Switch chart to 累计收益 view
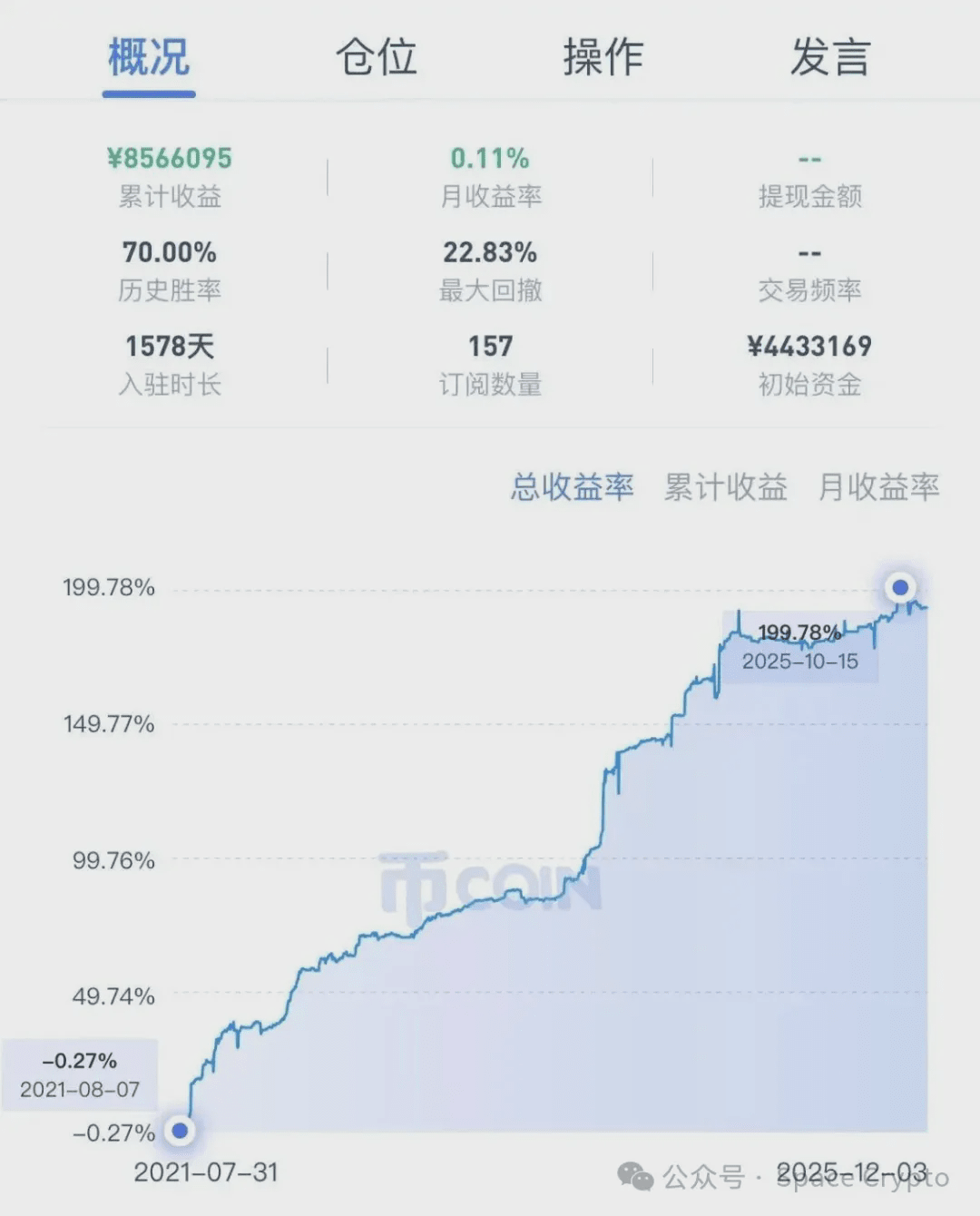The height and width of the screenshot is (1216, 980). (726, 488)
